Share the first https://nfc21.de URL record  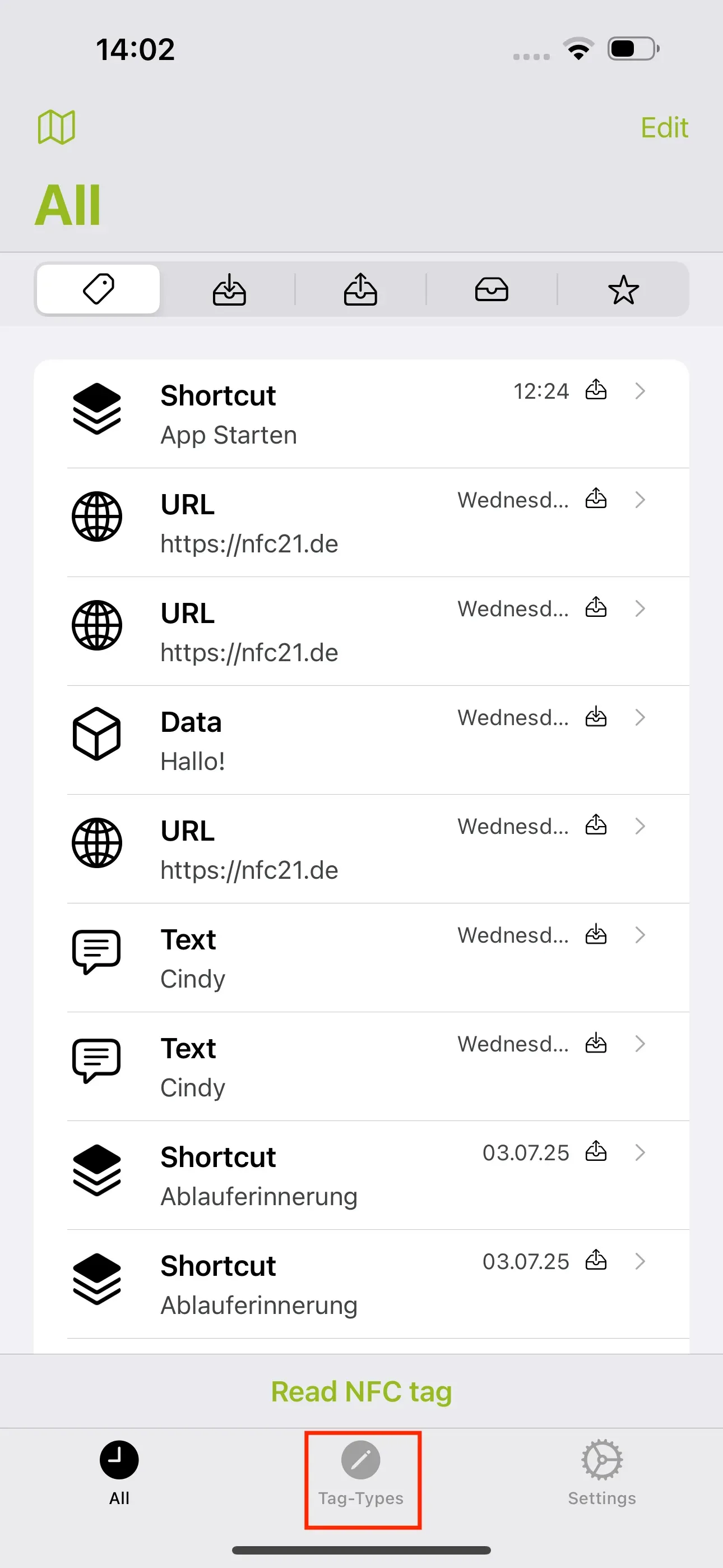(596, 500)
